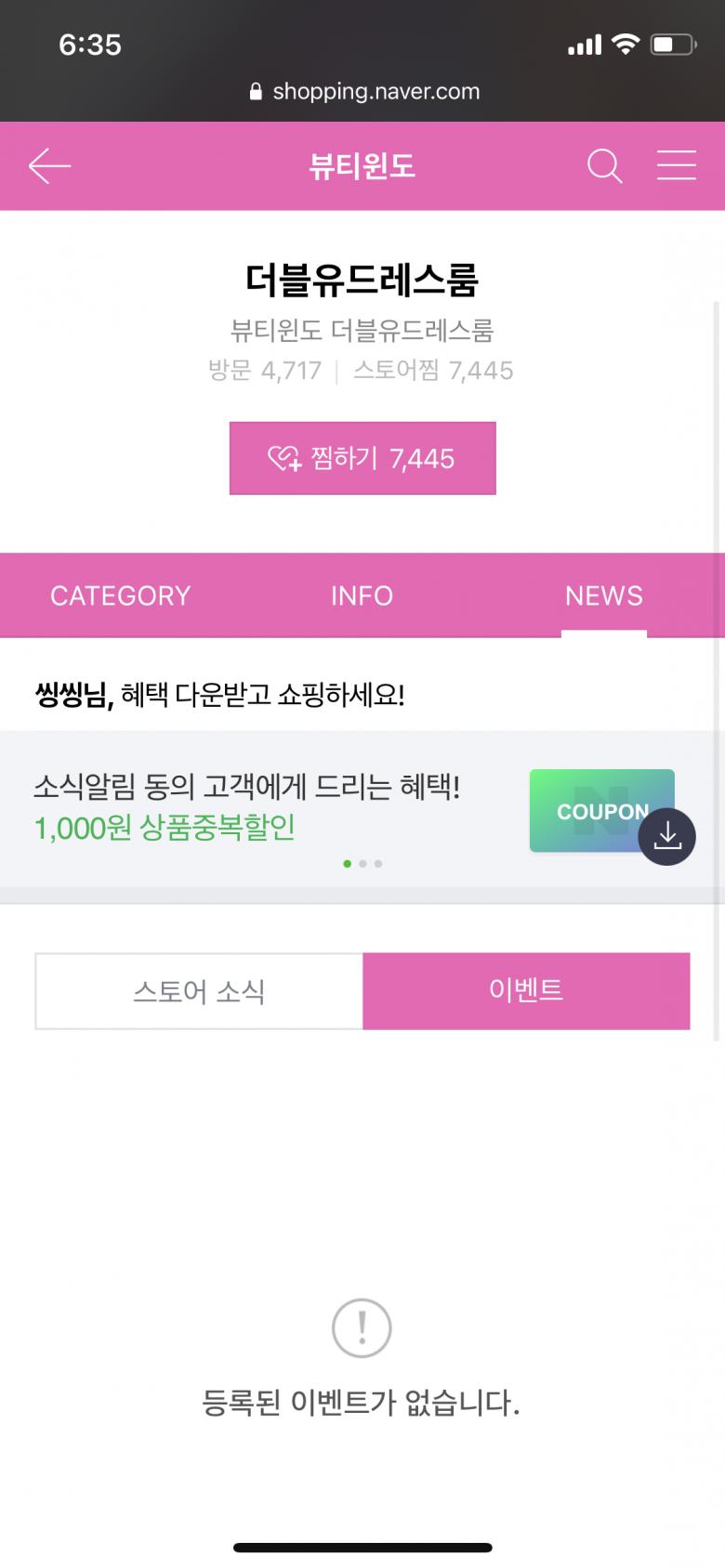Tap the coupon banner page indicator dots
Screen dimensions: 725x1568
pyautogui.click(x=362, y=864)
